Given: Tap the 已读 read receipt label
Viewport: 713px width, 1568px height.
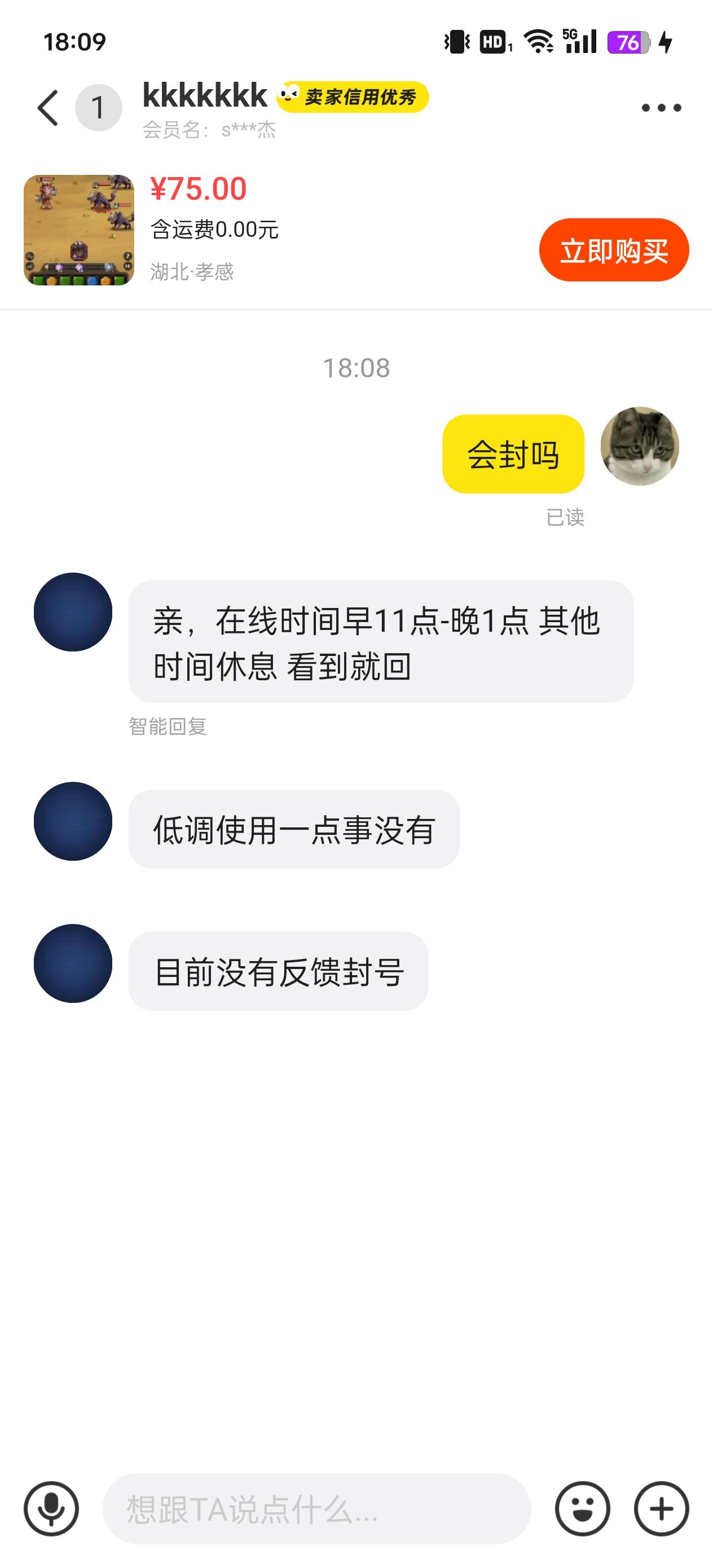Looking at the screenshot, I should pyautogui.click(x=566, y=516).
